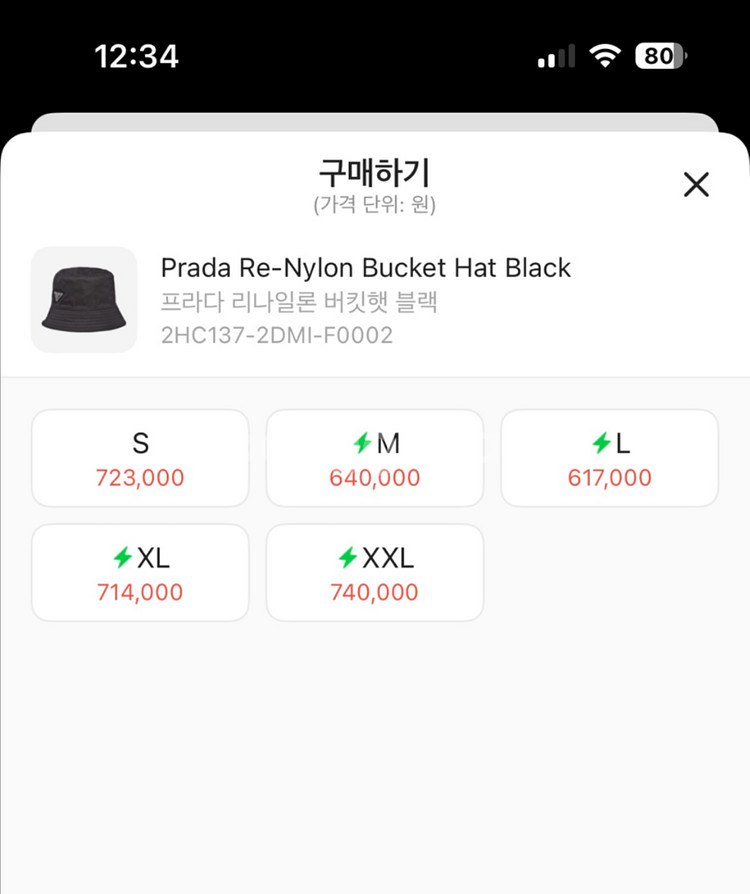Select the XL size option

tap(140, 573)
